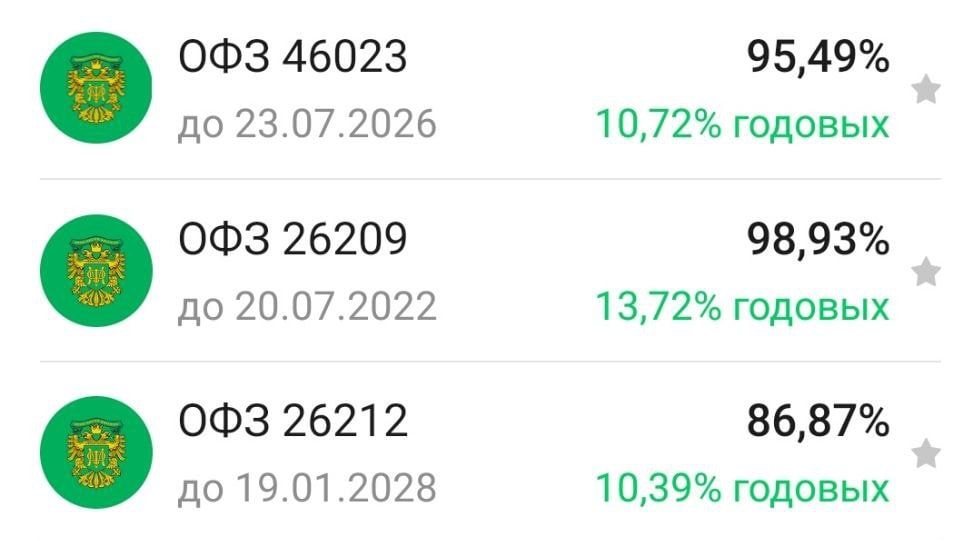This screenshot has height=541, width=966.
Task: Add ОФЗ 46023 to favorites
Action: pos(927,91)
